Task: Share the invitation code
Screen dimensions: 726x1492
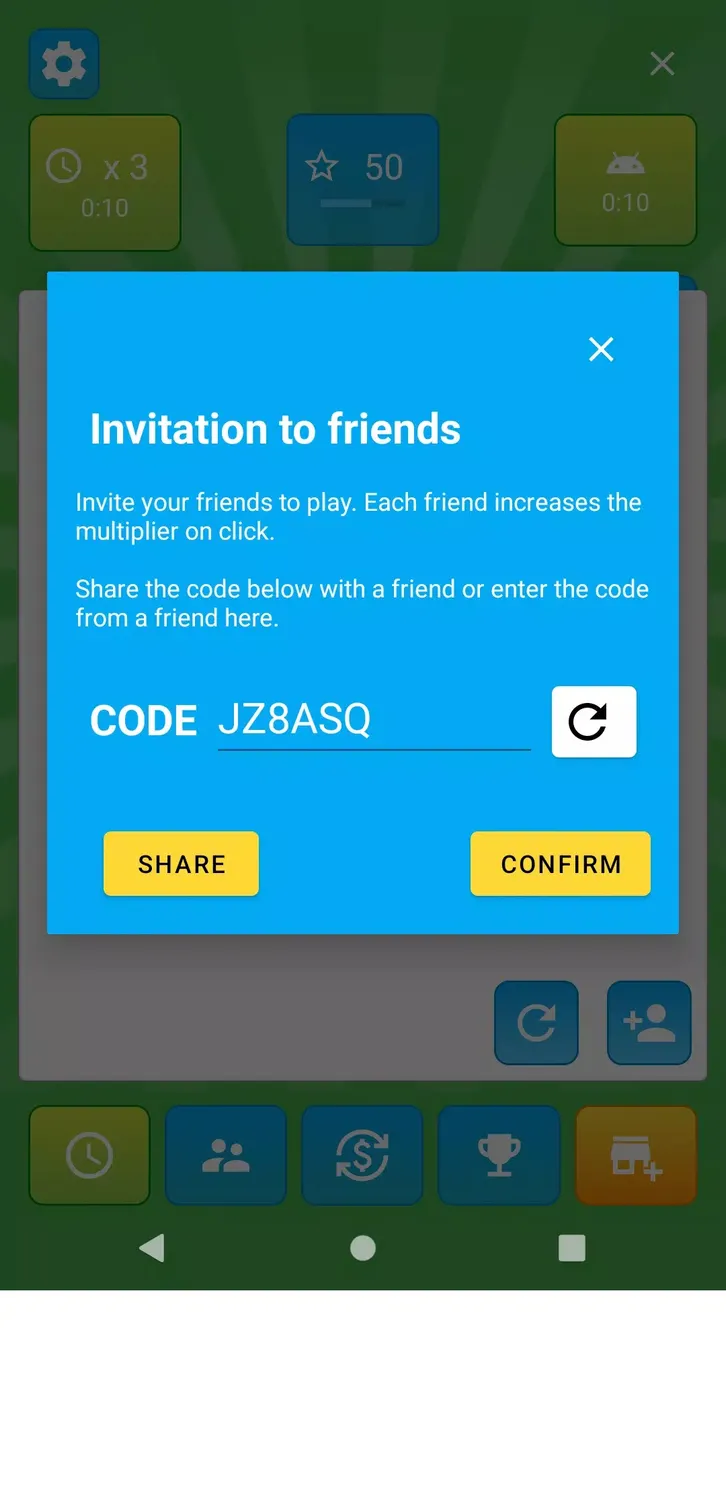Action: pyautogui.click(x=181, y=864)
